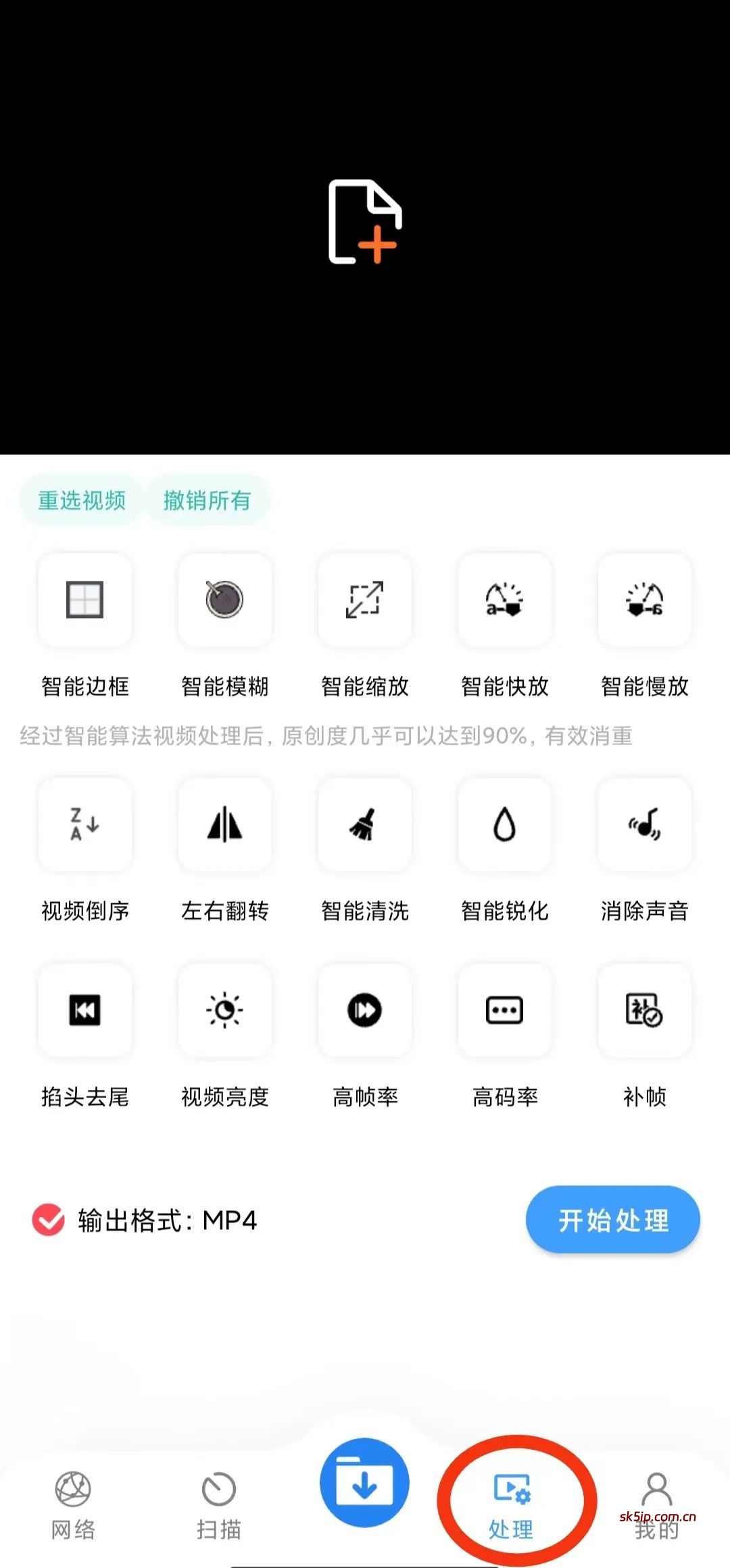The height and width of the screenshot is (1568, 730).
Task: Tap 撤销所有 to undo all edits
Action: tap(208, 500)
